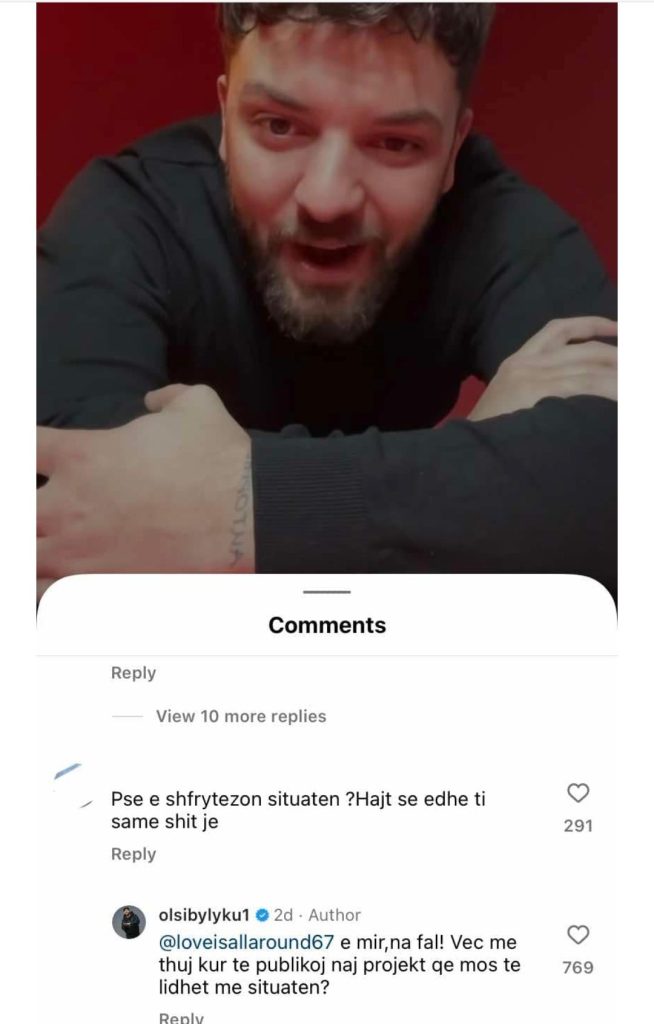Like olsibylyku1's reply comment
Image resolution: width=654 pixels, height=1024 pixels.
click(x=578, y=935)
